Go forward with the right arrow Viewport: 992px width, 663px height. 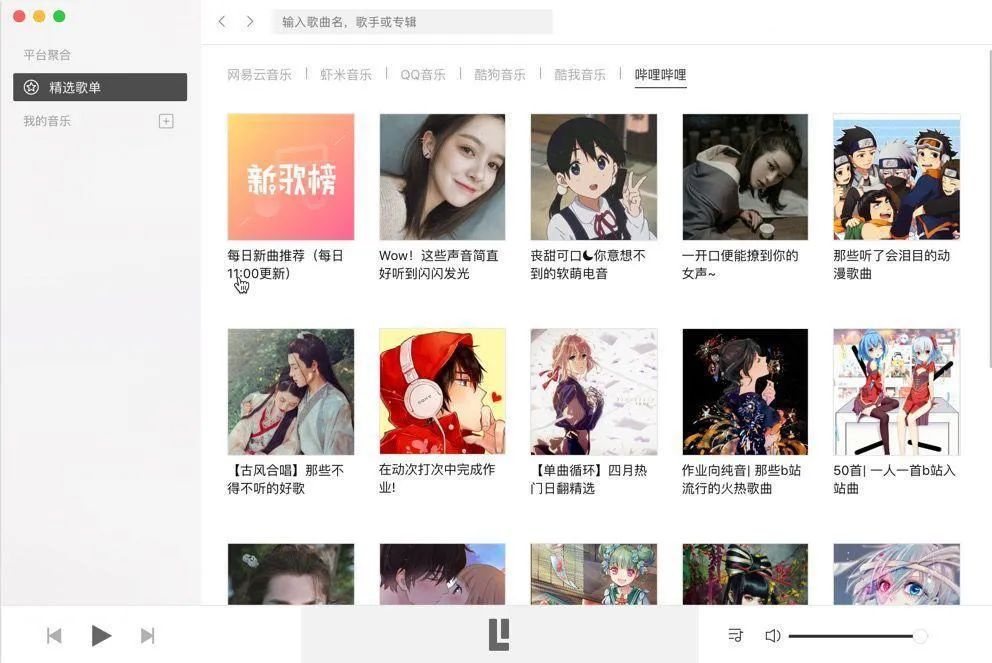coord(250,21)
